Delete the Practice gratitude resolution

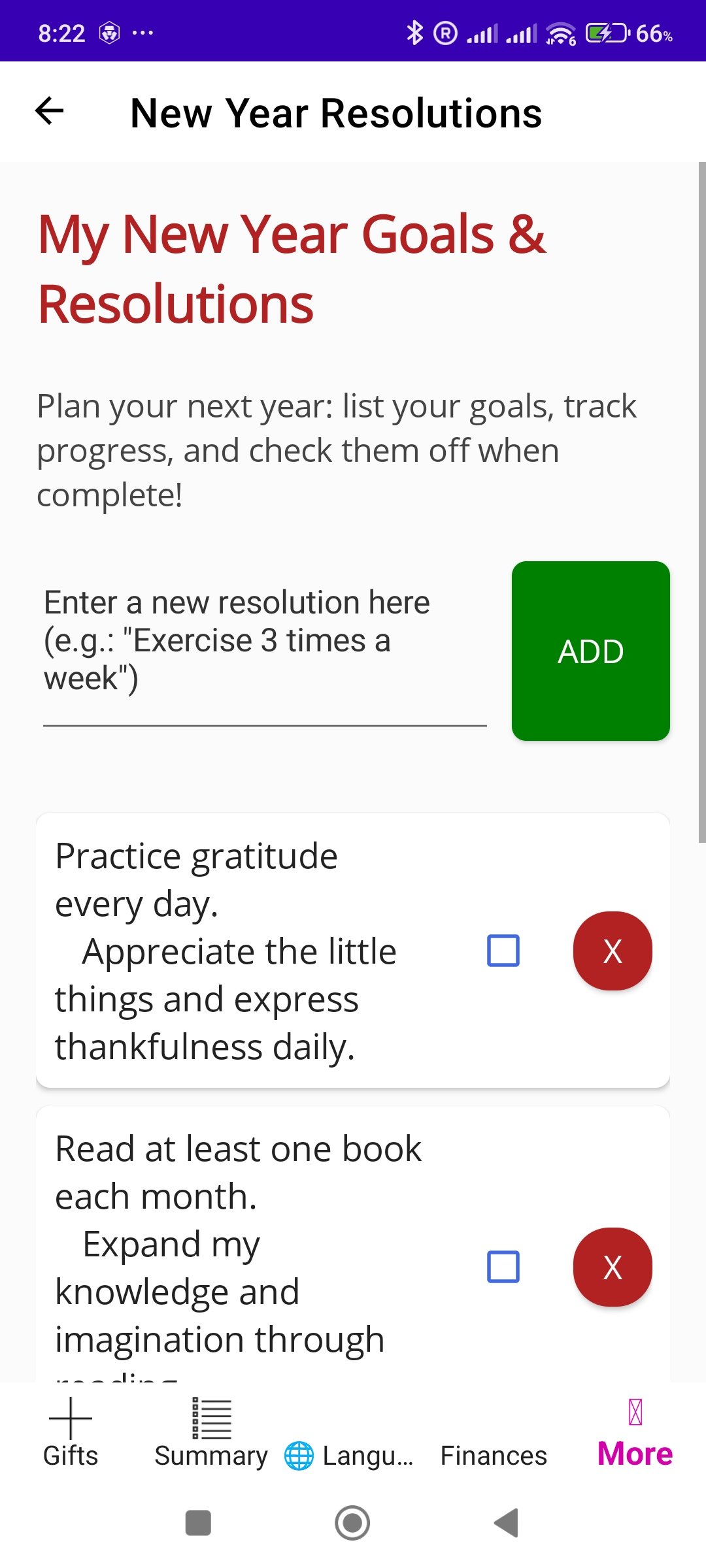pyautogui.click(x=613, y=951)
